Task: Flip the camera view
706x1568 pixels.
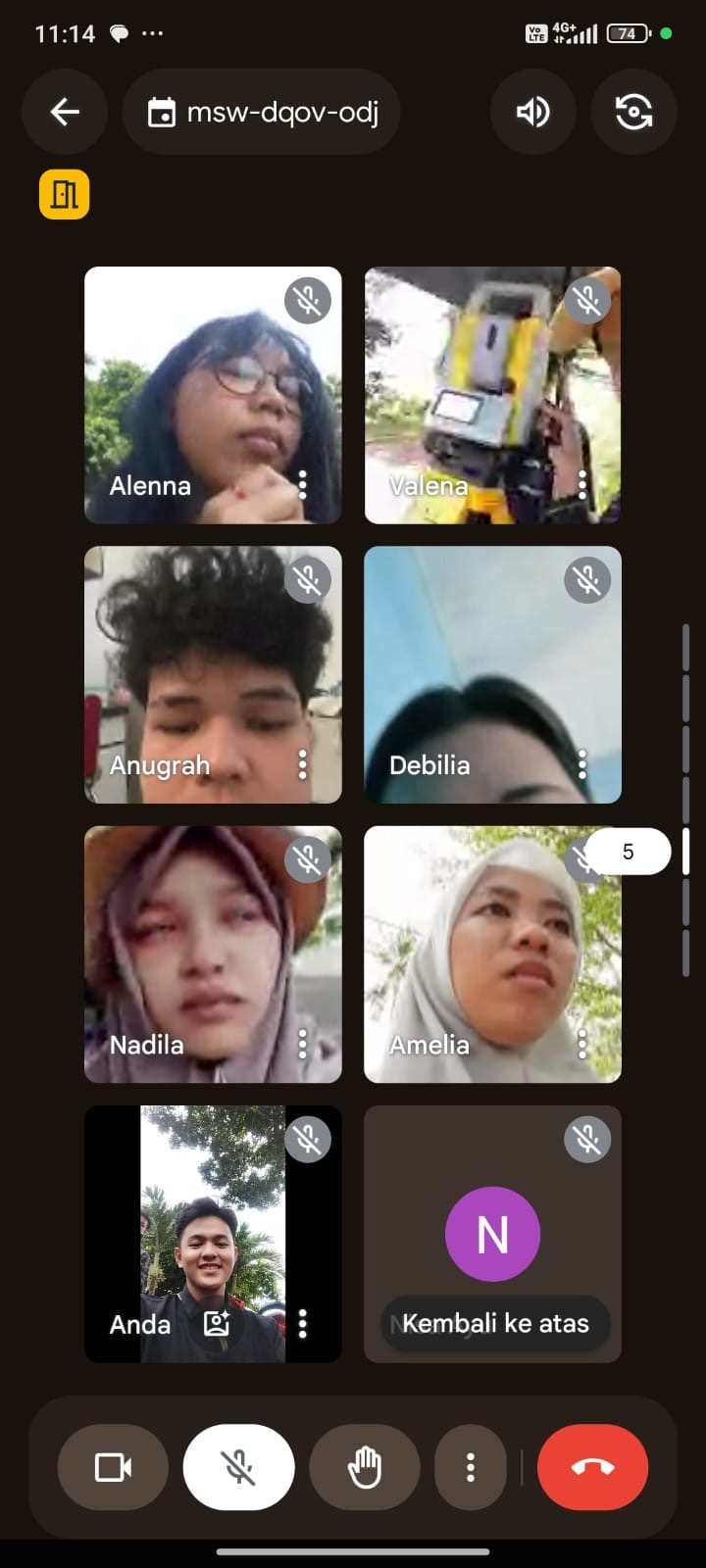Action: (633, 112)
